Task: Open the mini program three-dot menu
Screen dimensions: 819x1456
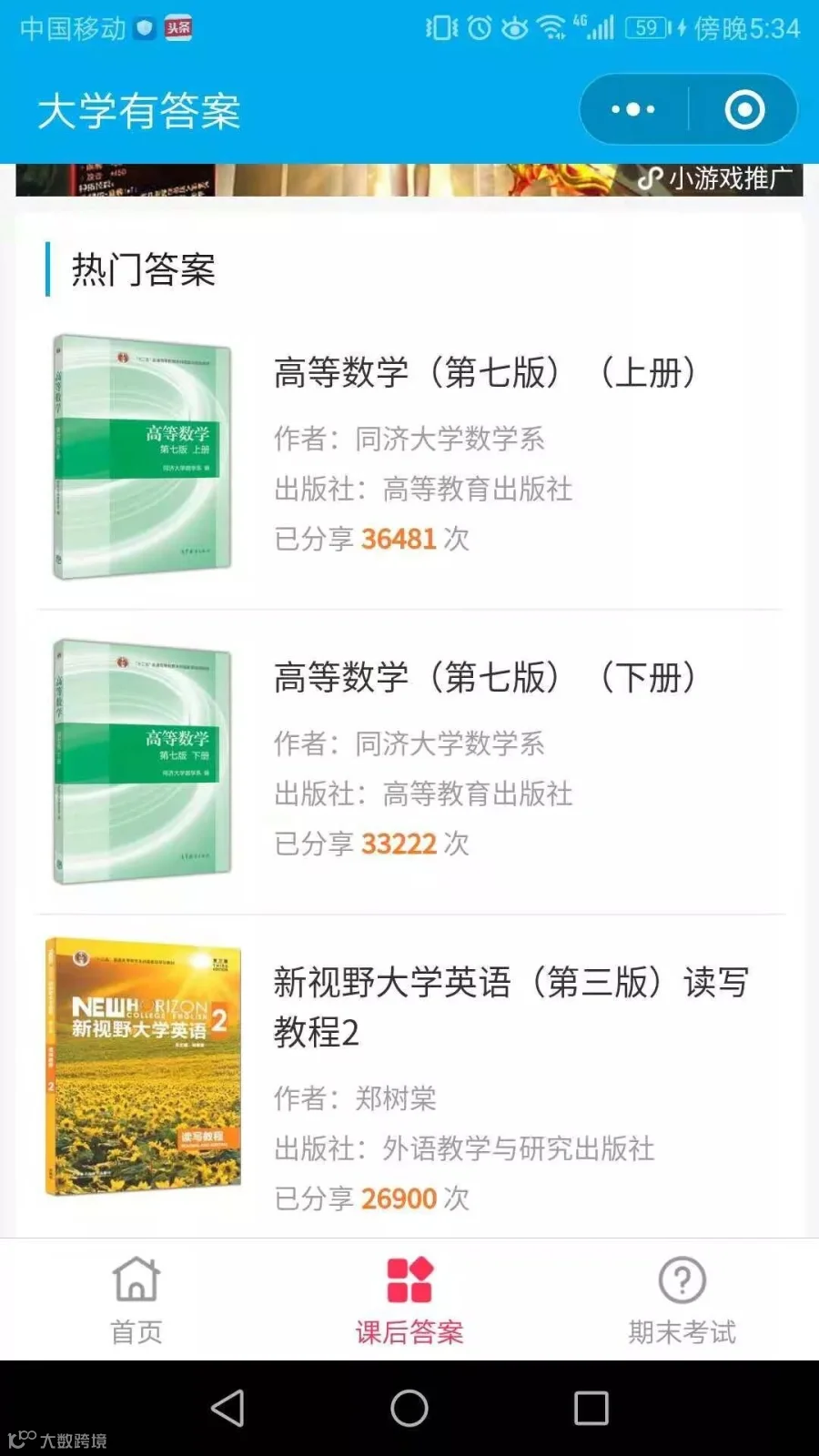Action: coord(633,110)
